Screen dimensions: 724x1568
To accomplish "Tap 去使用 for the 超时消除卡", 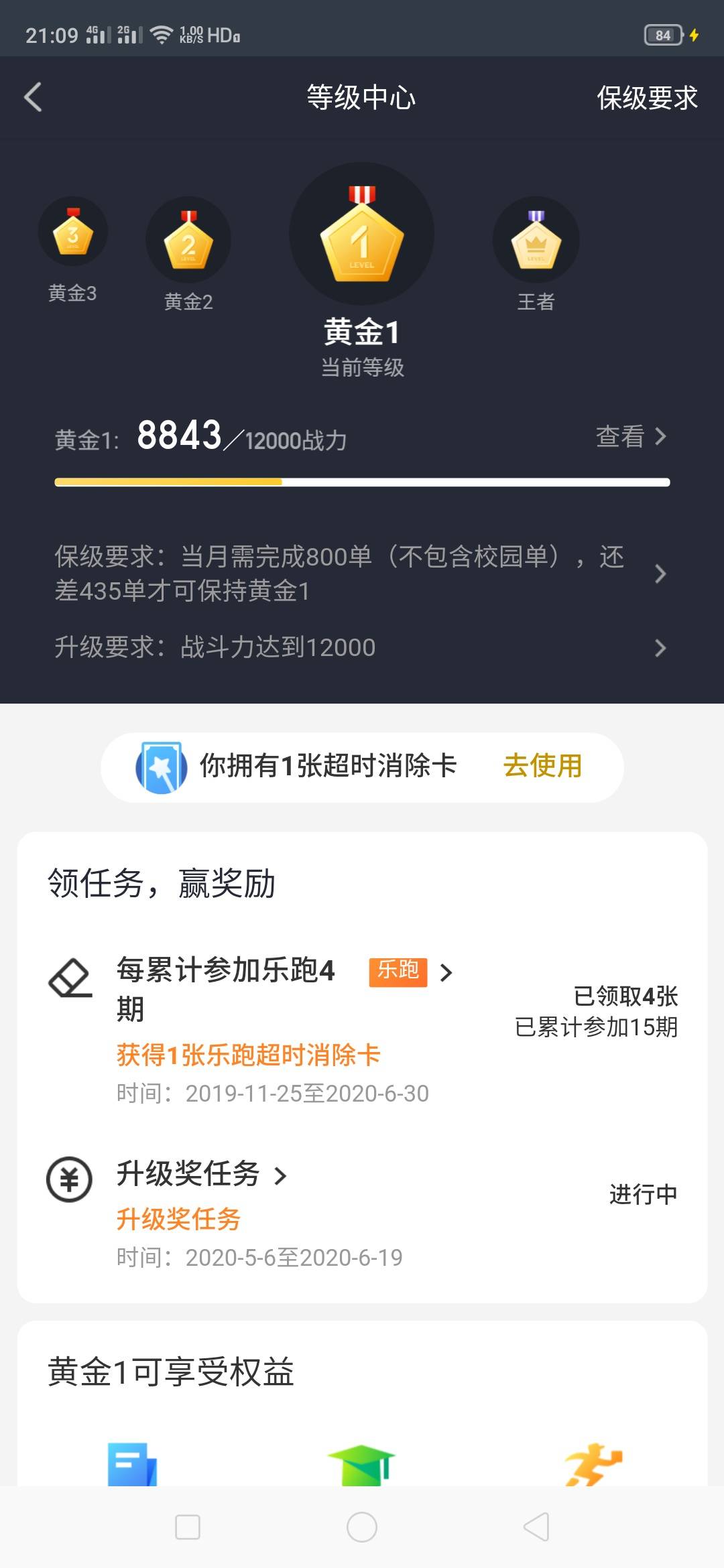I will pos(542,765).
